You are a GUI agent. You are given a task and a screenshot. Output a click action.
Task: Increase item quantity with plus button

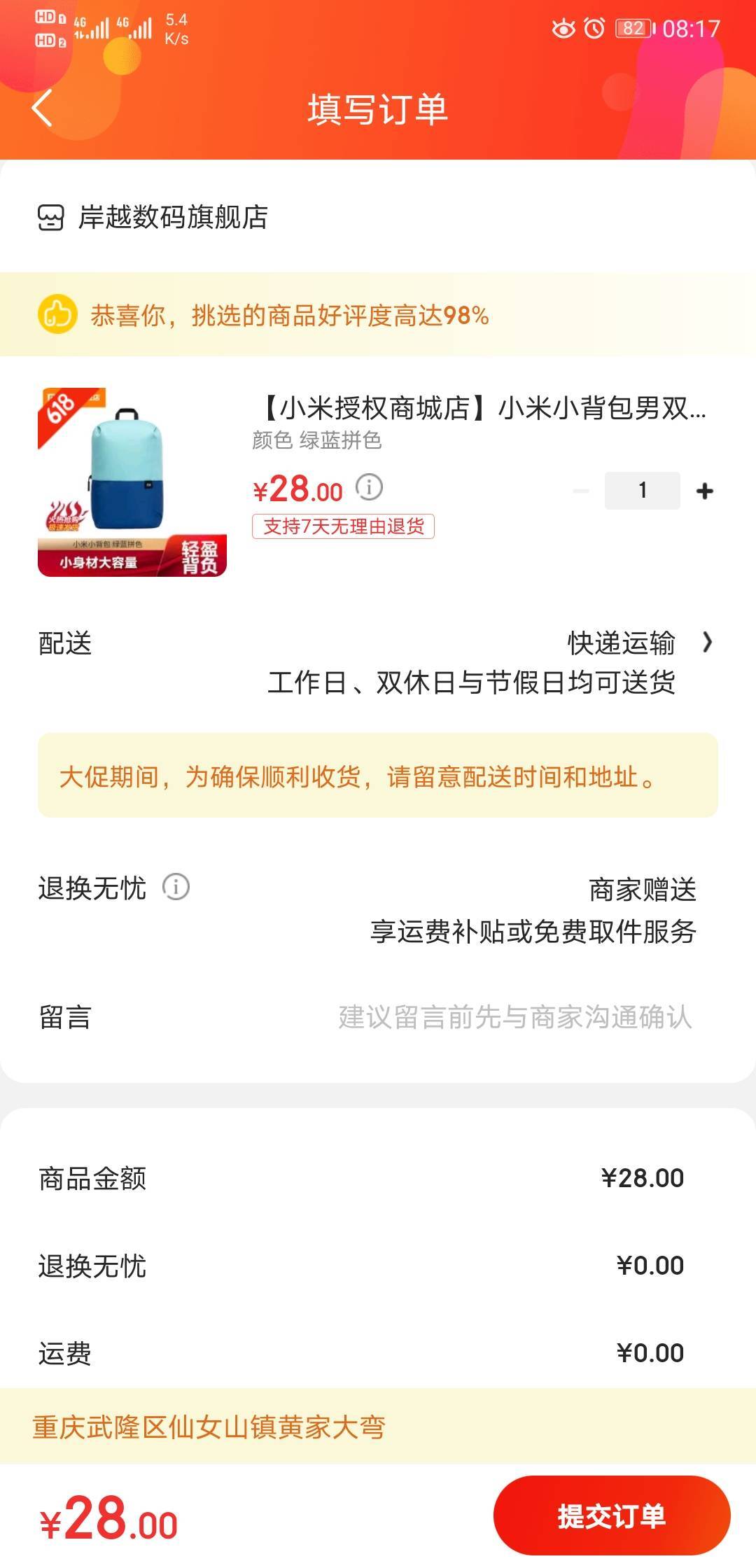coord(705,491)
